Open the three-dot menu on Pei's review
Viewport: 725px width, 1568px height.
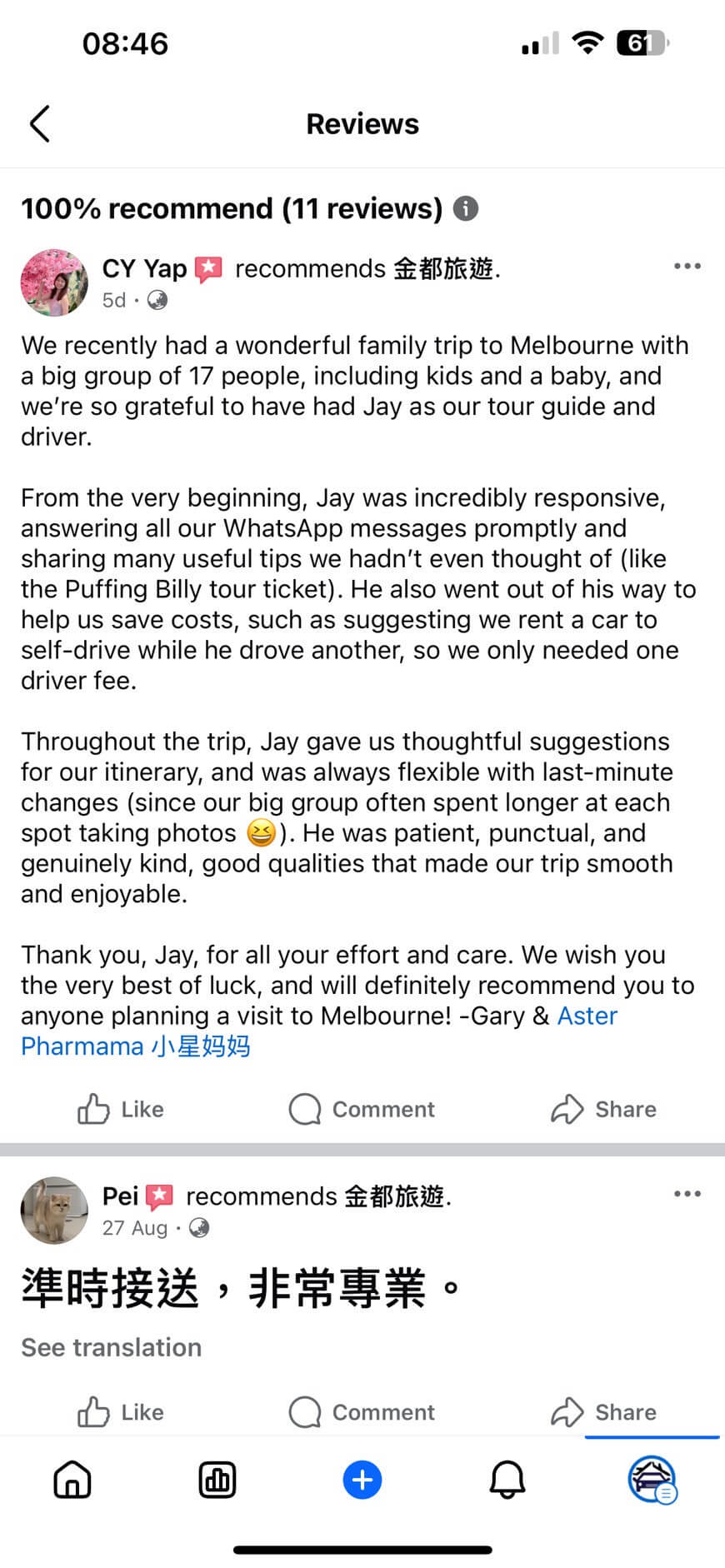[687, 1193]
